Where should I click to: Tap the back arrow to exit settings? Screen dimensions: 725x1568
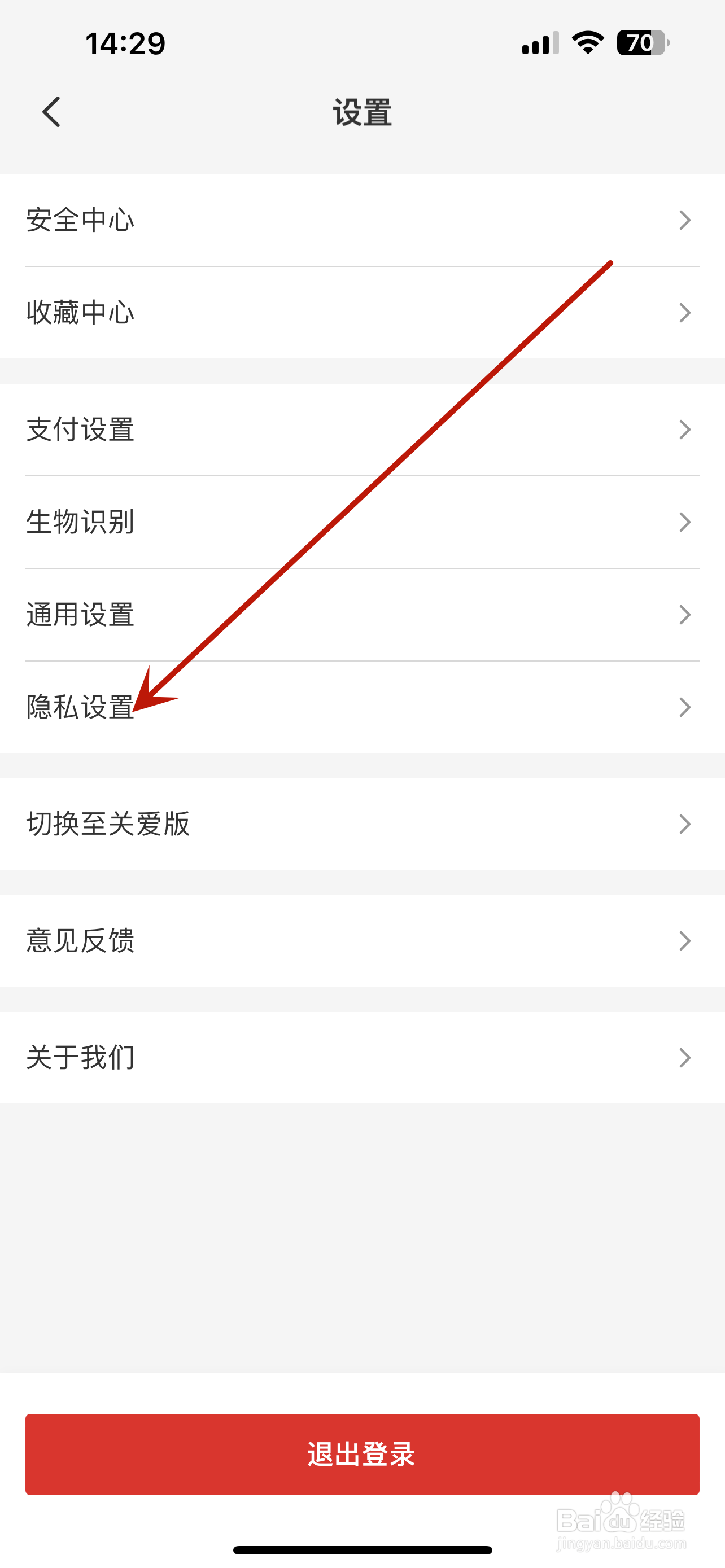(x=51, y=113)
